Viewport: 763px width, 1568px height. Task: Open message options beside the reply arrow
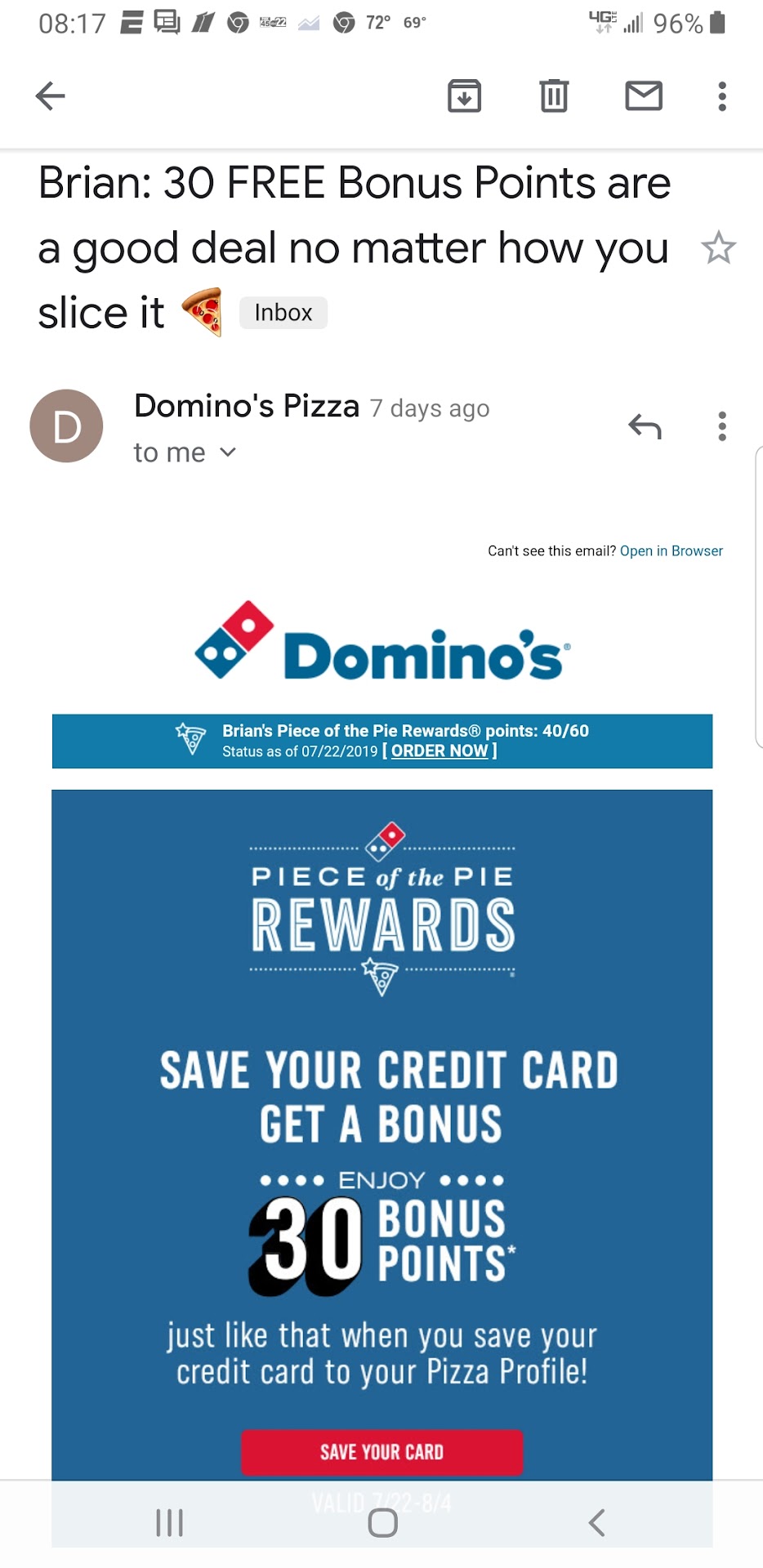pyautogui.click(x=722, y=426)
